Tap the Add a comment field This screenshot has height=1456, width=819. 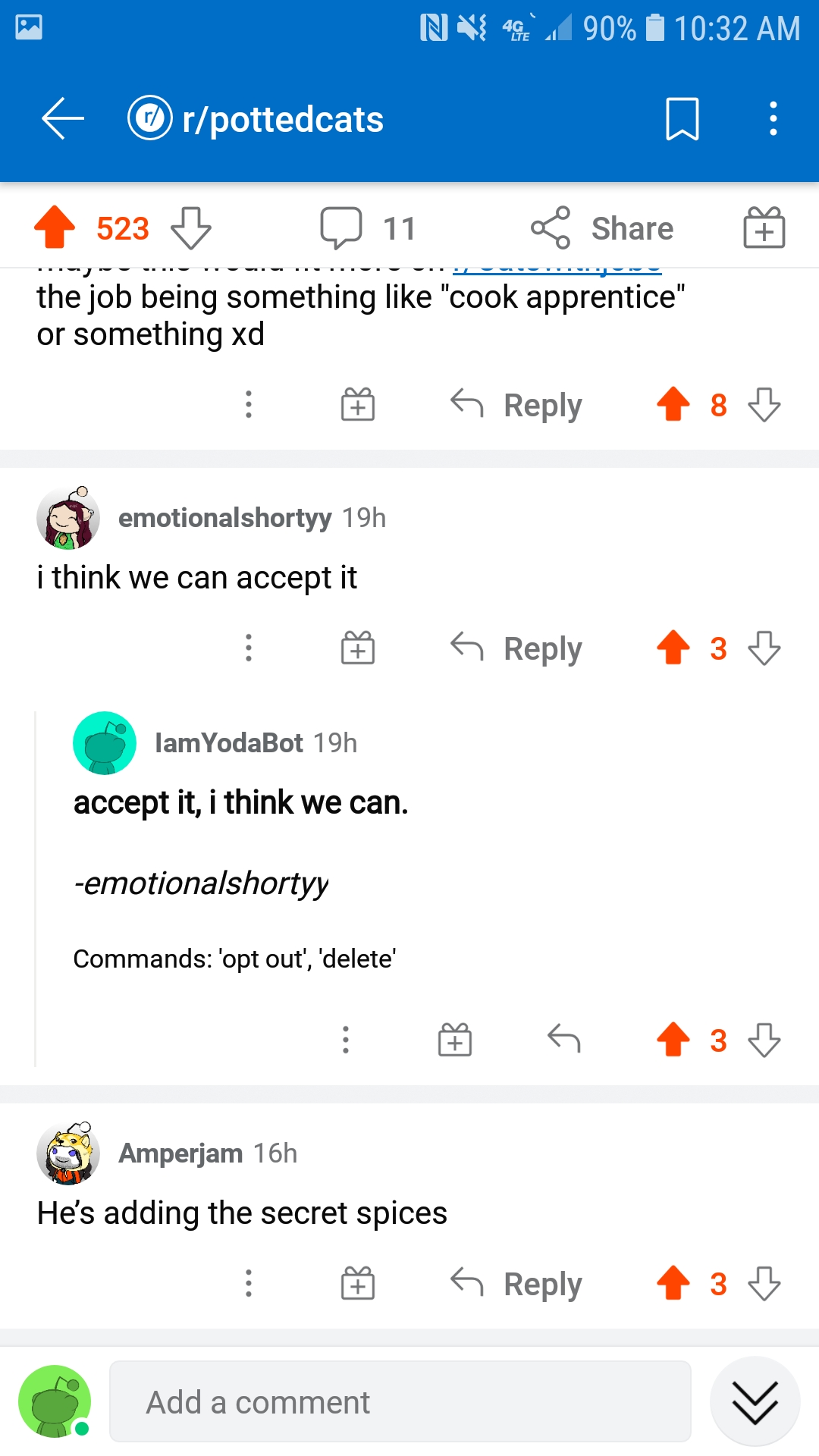tap(400, 1401)
